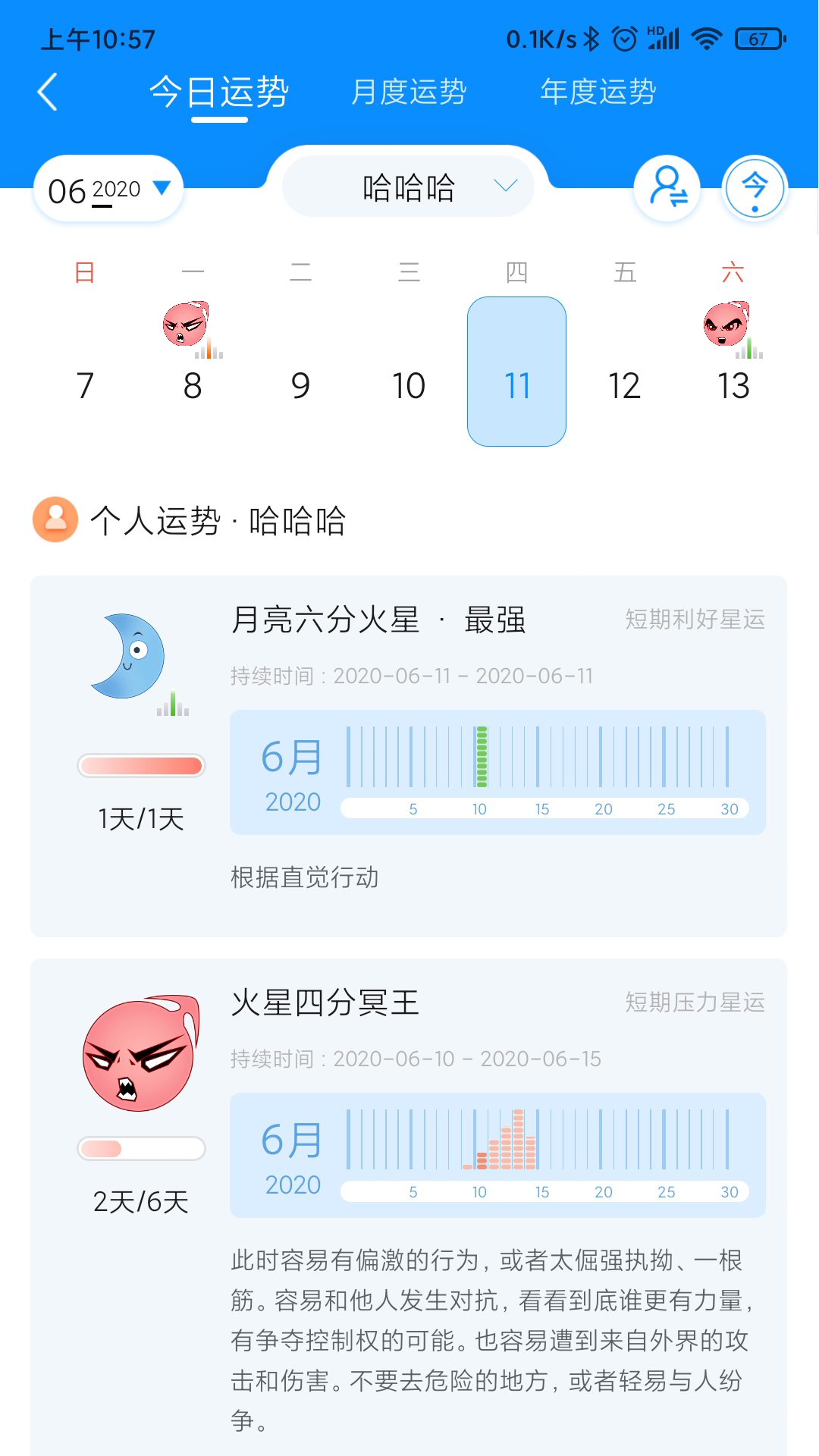Tap the '1天/1天' progress bar
This screenshot has width=819, height=1456.
click(x=140, y=766)
